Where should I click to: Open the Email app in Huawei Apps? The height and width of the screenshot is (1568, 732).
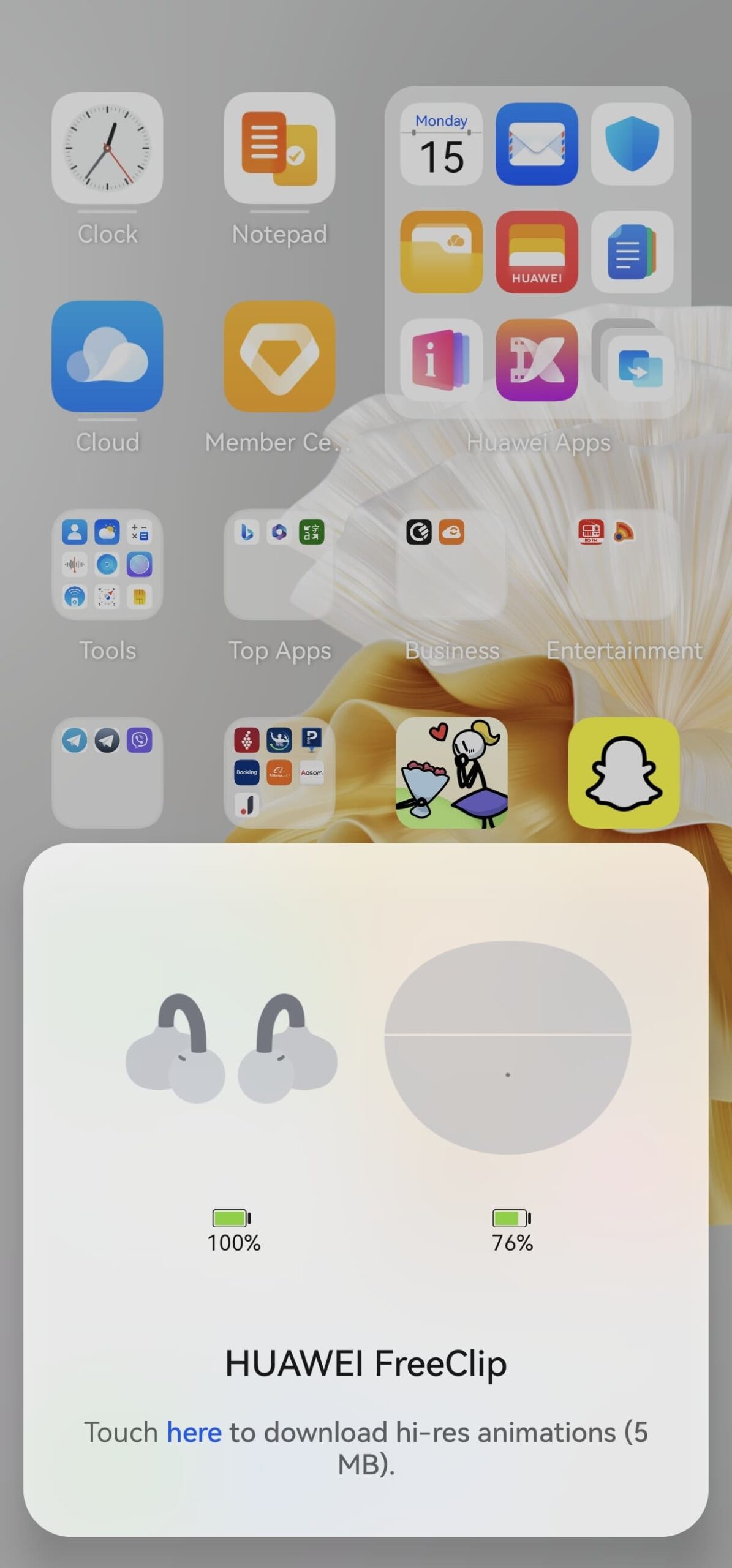pyautogui.click(x=537, y=144)
